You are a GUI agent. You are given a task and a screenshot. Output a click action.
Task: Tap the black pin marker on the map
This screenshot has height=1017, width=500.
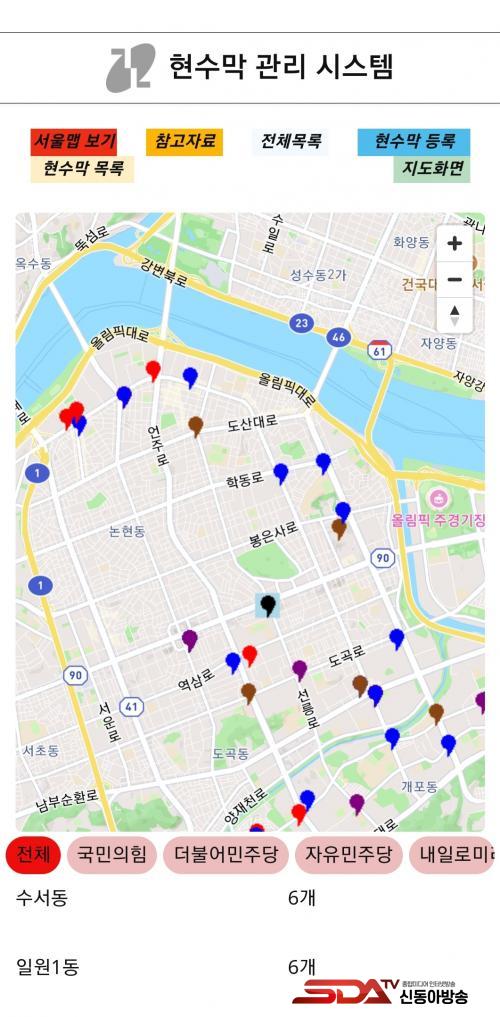(267, 605)
